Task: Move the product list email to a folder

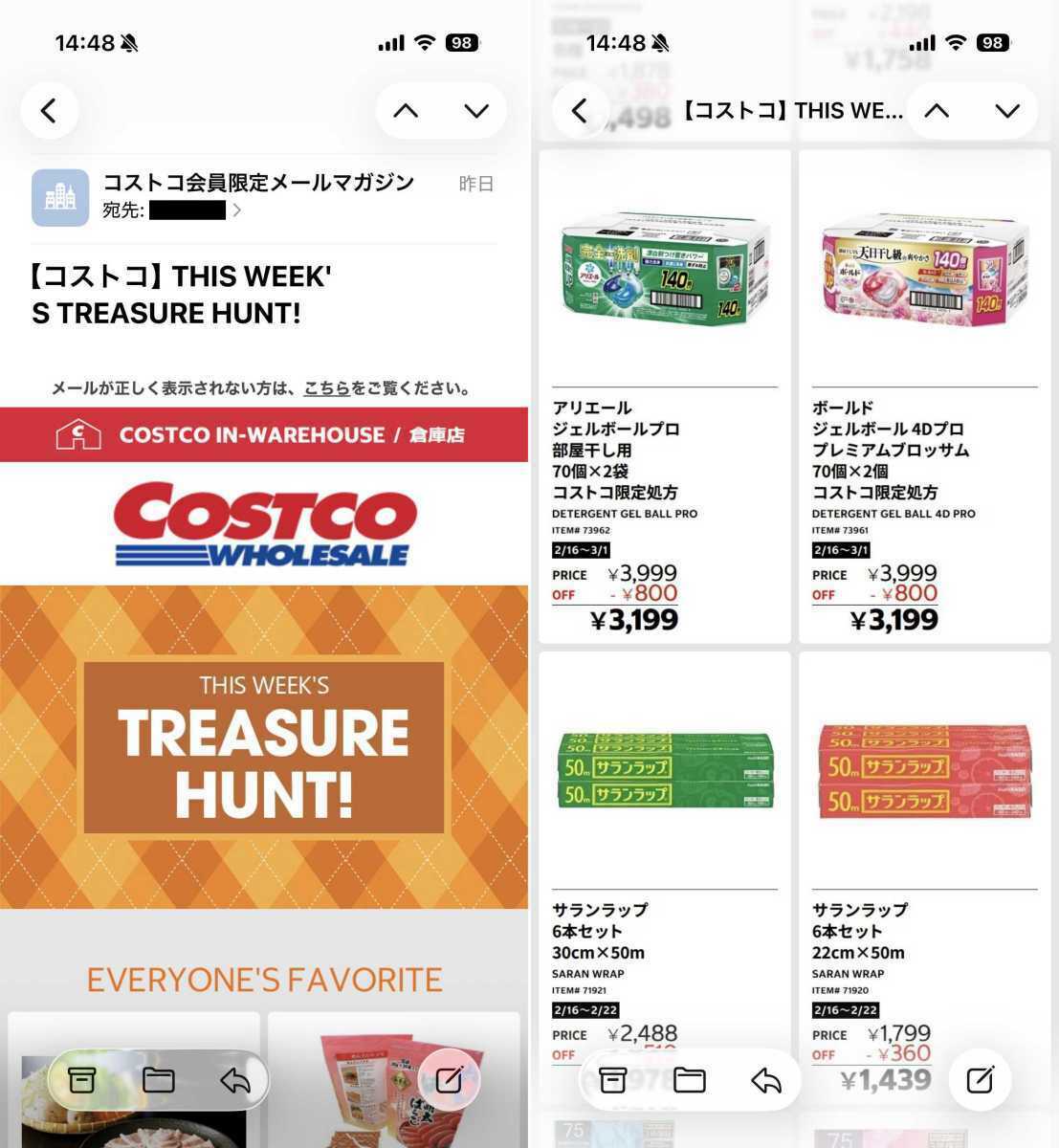Action: 689,1080
